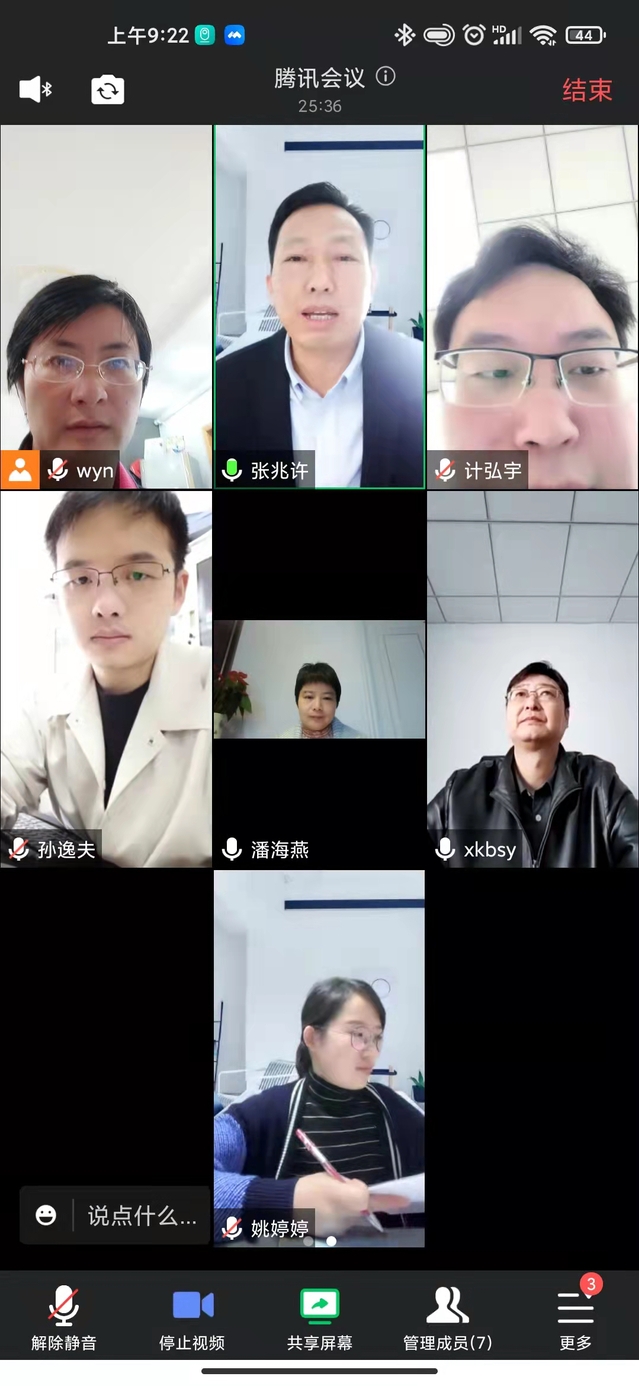
Task: Toggle the Bluetooth speaker audio icon
Action: 36,90
